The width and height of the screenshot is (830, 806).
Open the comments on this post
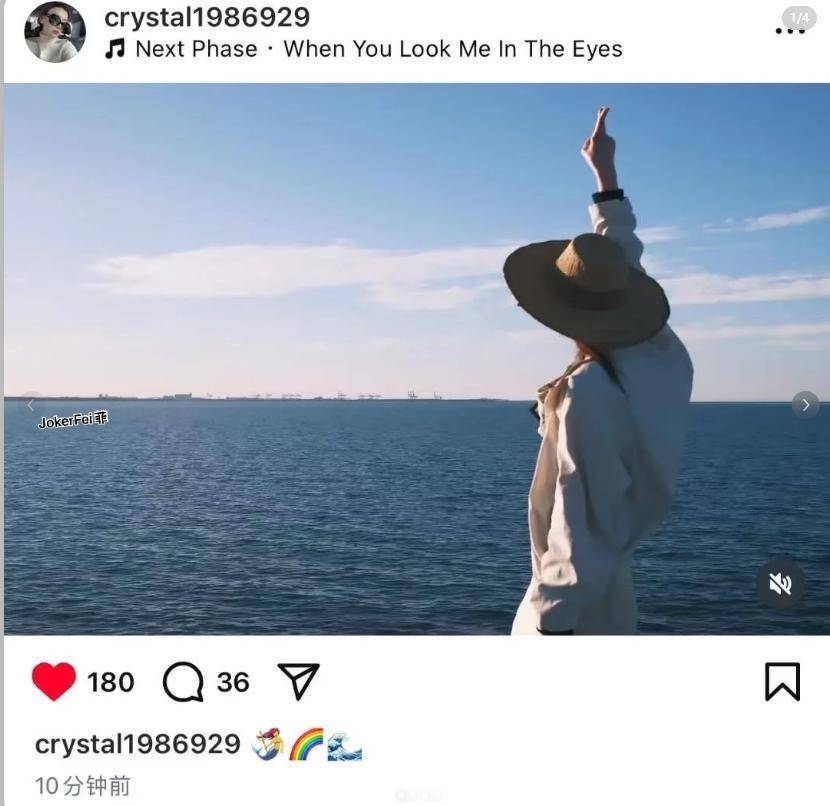[x=183, y=682]
